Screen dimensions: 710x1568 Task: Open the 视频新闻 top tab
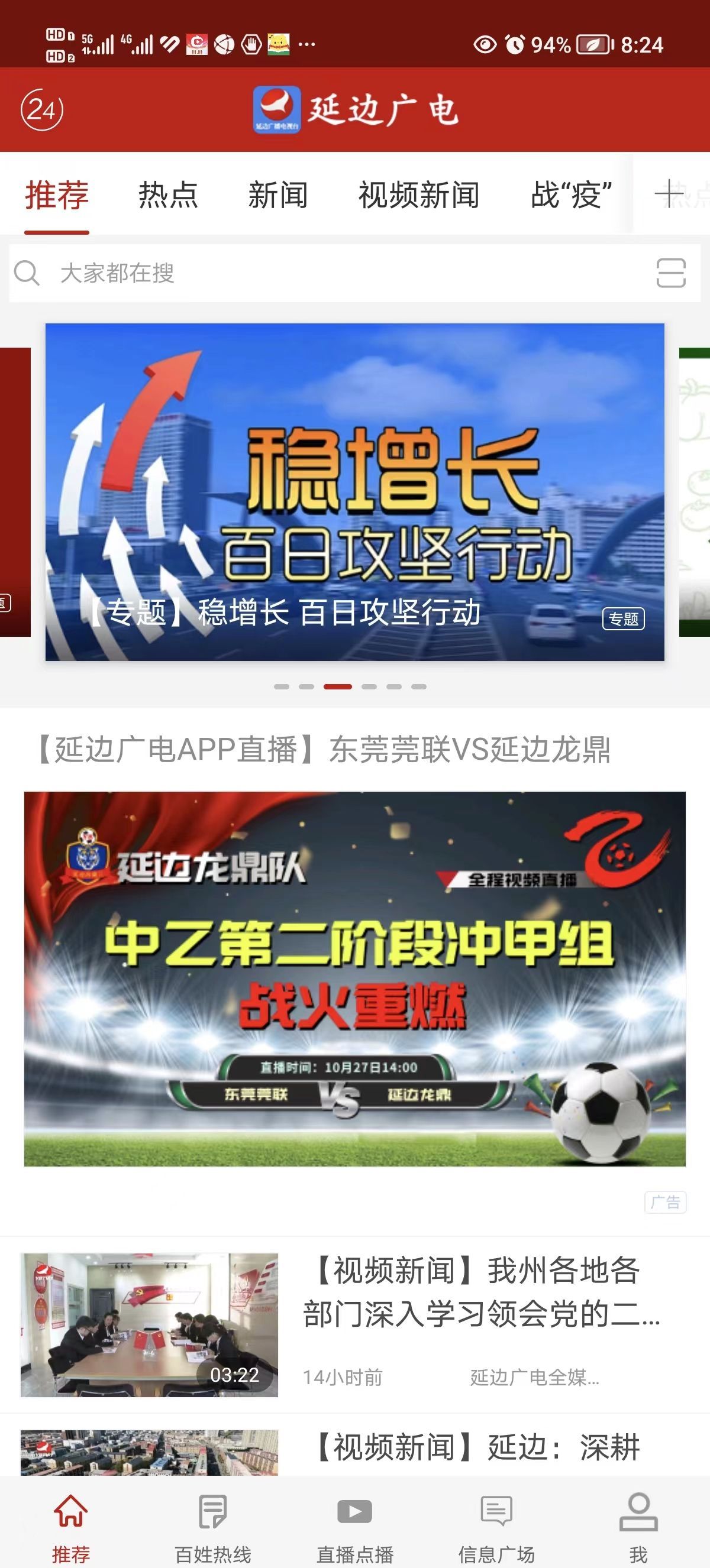[x=418, y=195]
